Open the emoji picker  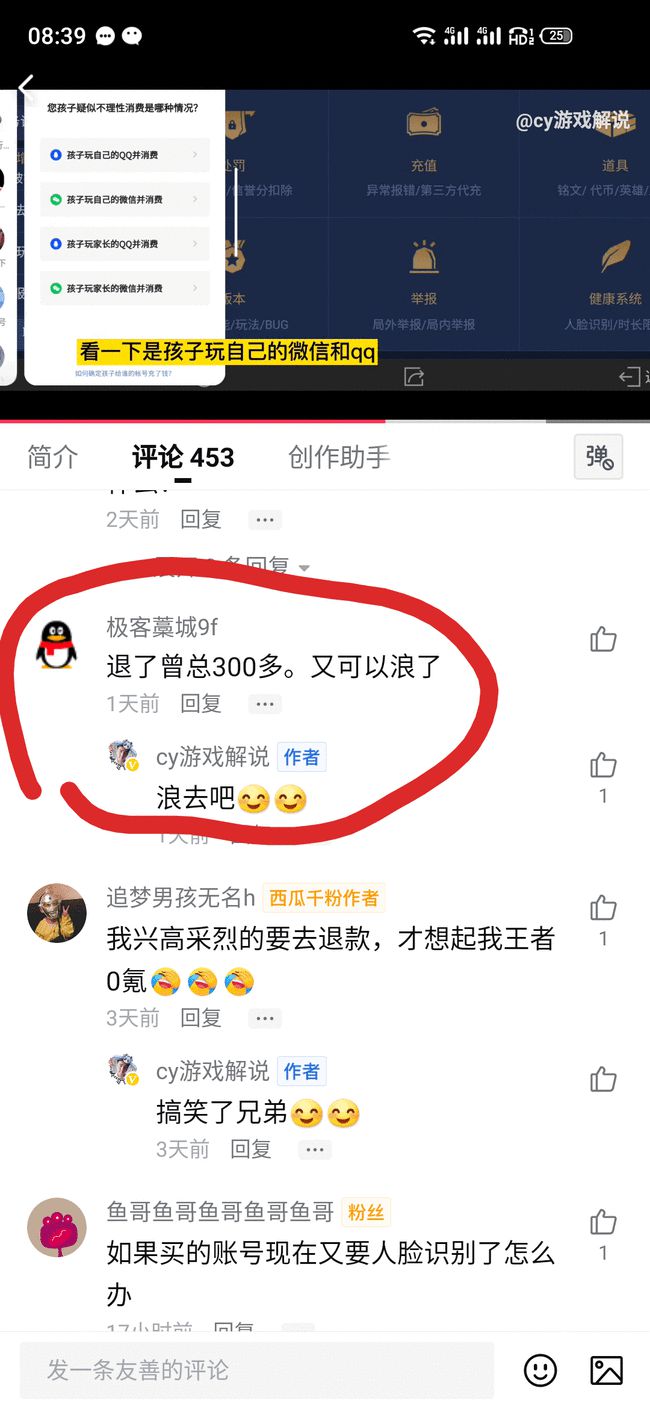click(x=541, y=1370)
